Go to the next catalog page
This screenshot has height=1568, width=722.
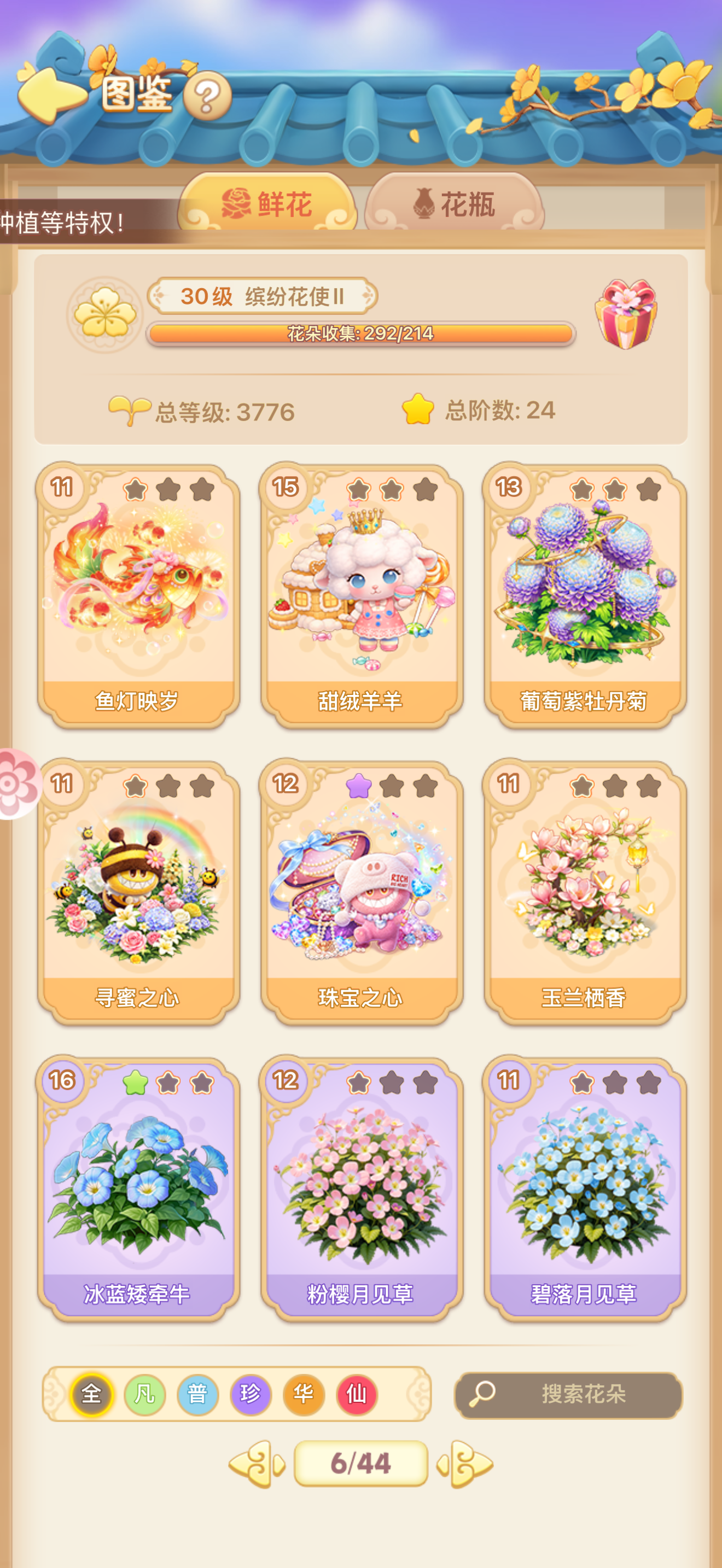click(465, 1464)
